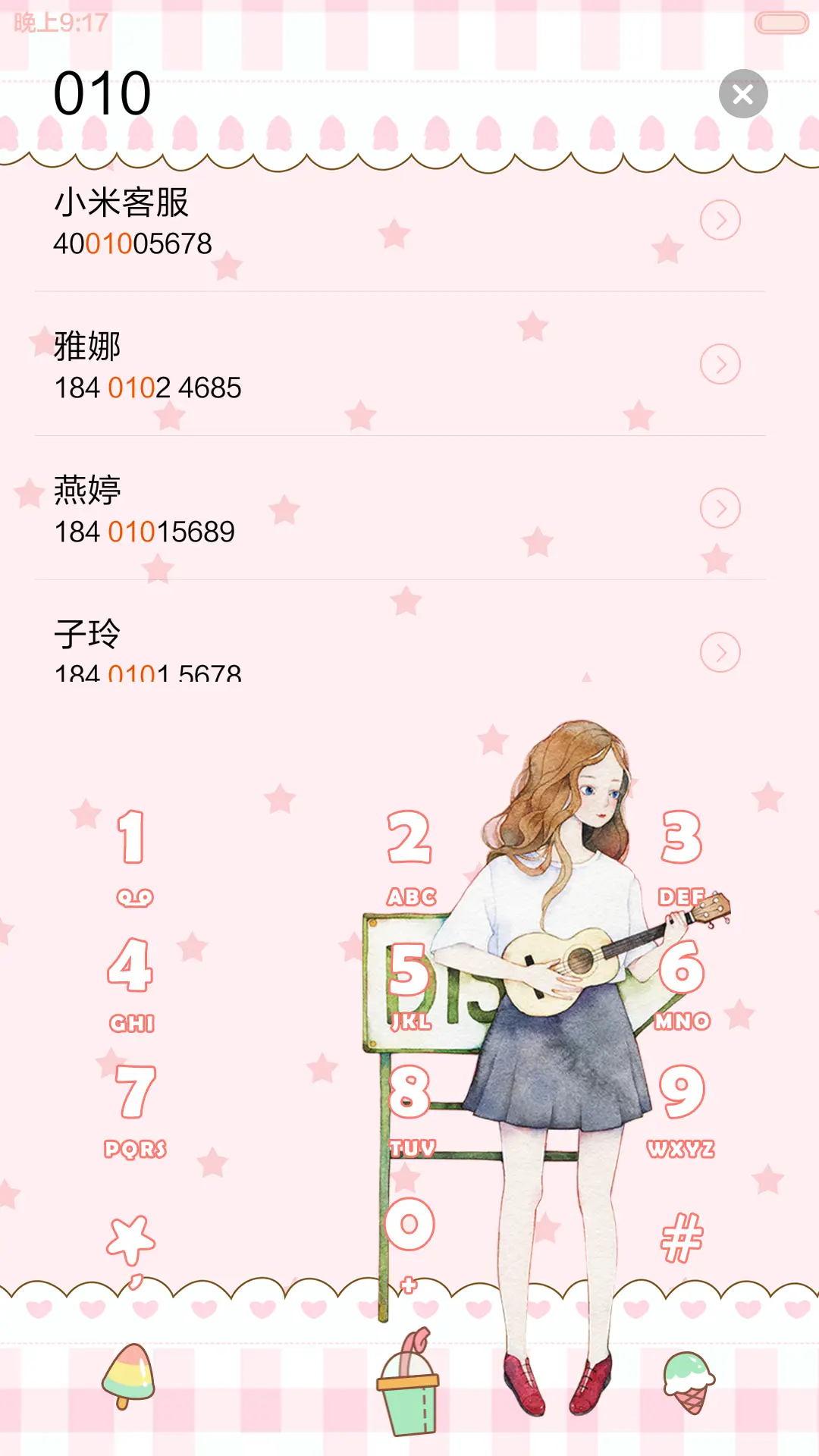Expand details for 小米客服 contact

tap(721, 220)
